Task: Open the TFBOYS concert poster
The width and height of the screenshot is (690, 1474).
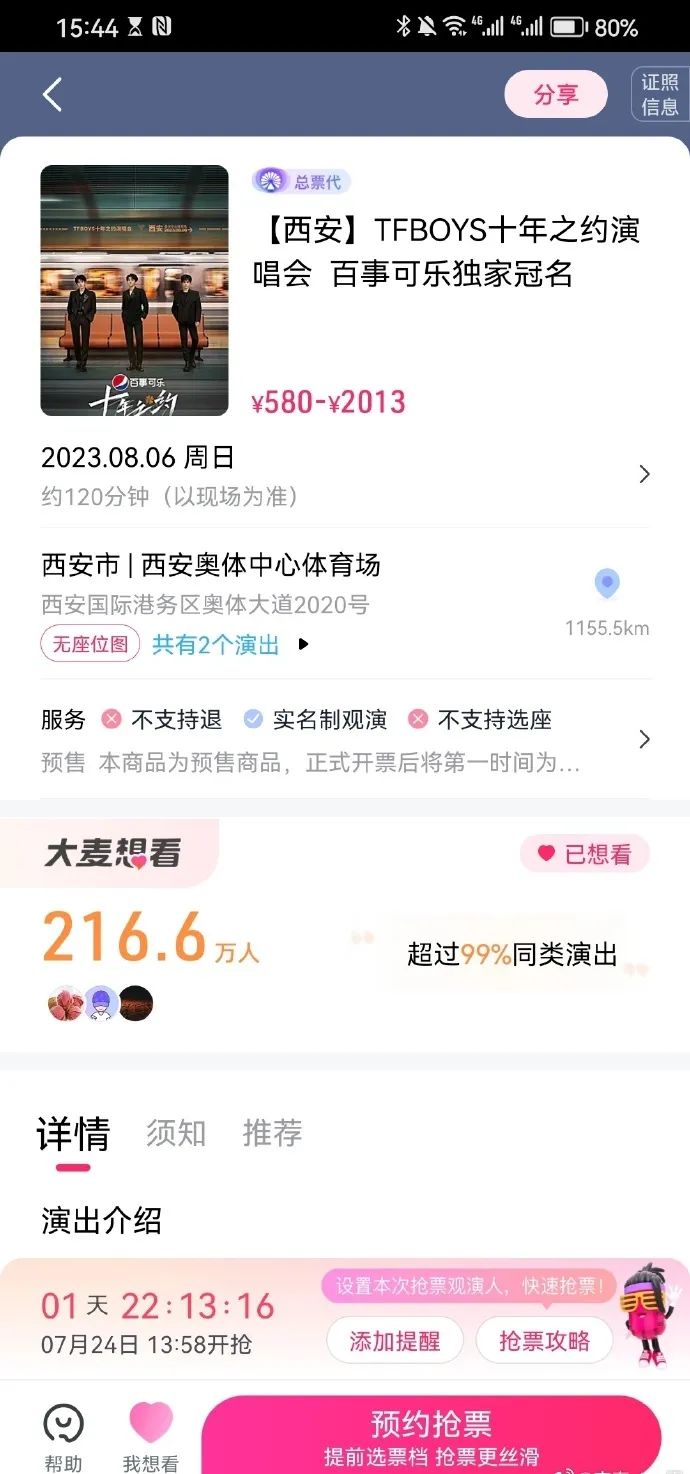Action: pos(134,290)
